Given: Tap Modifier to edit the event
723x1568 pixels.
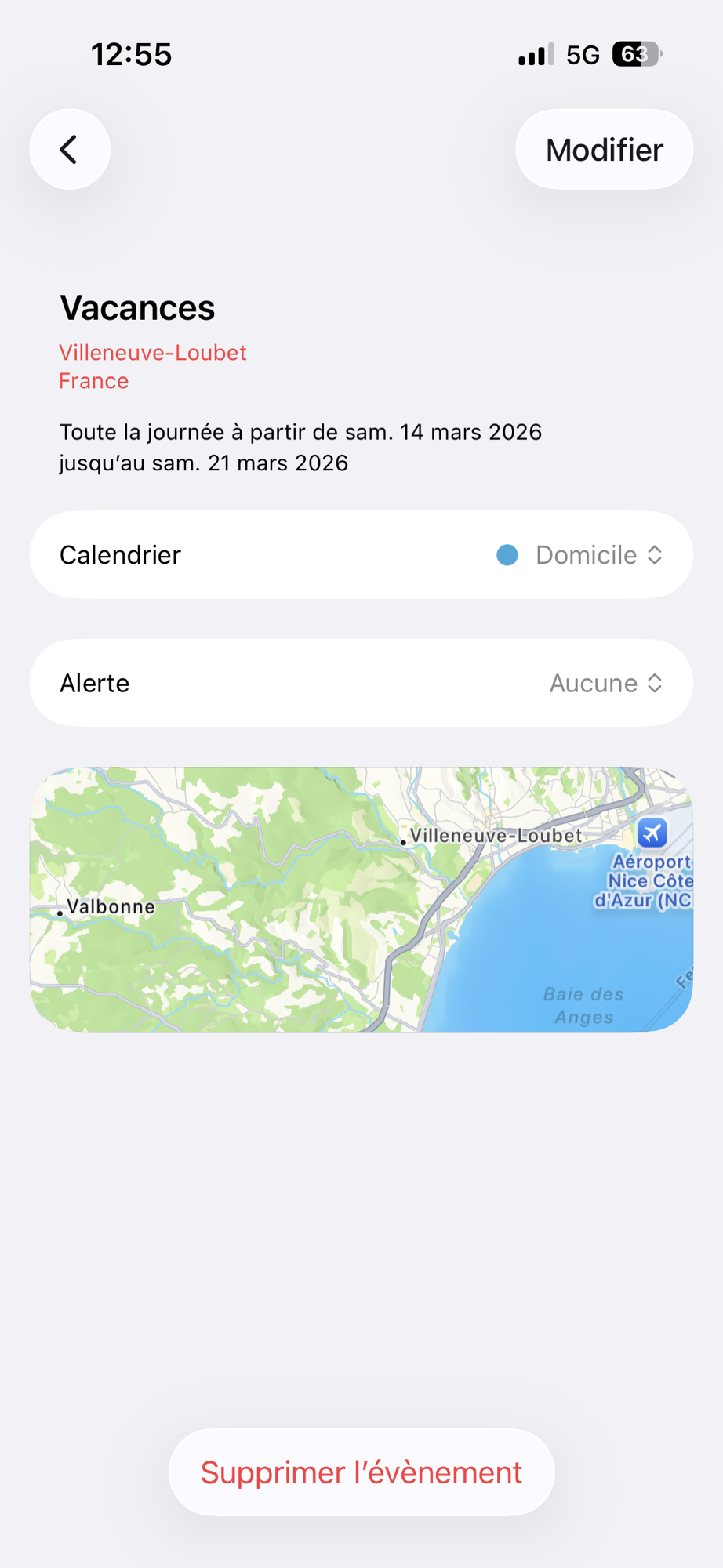Looking at the screenshot, I should pyautogui.click(x=604, y=150).
